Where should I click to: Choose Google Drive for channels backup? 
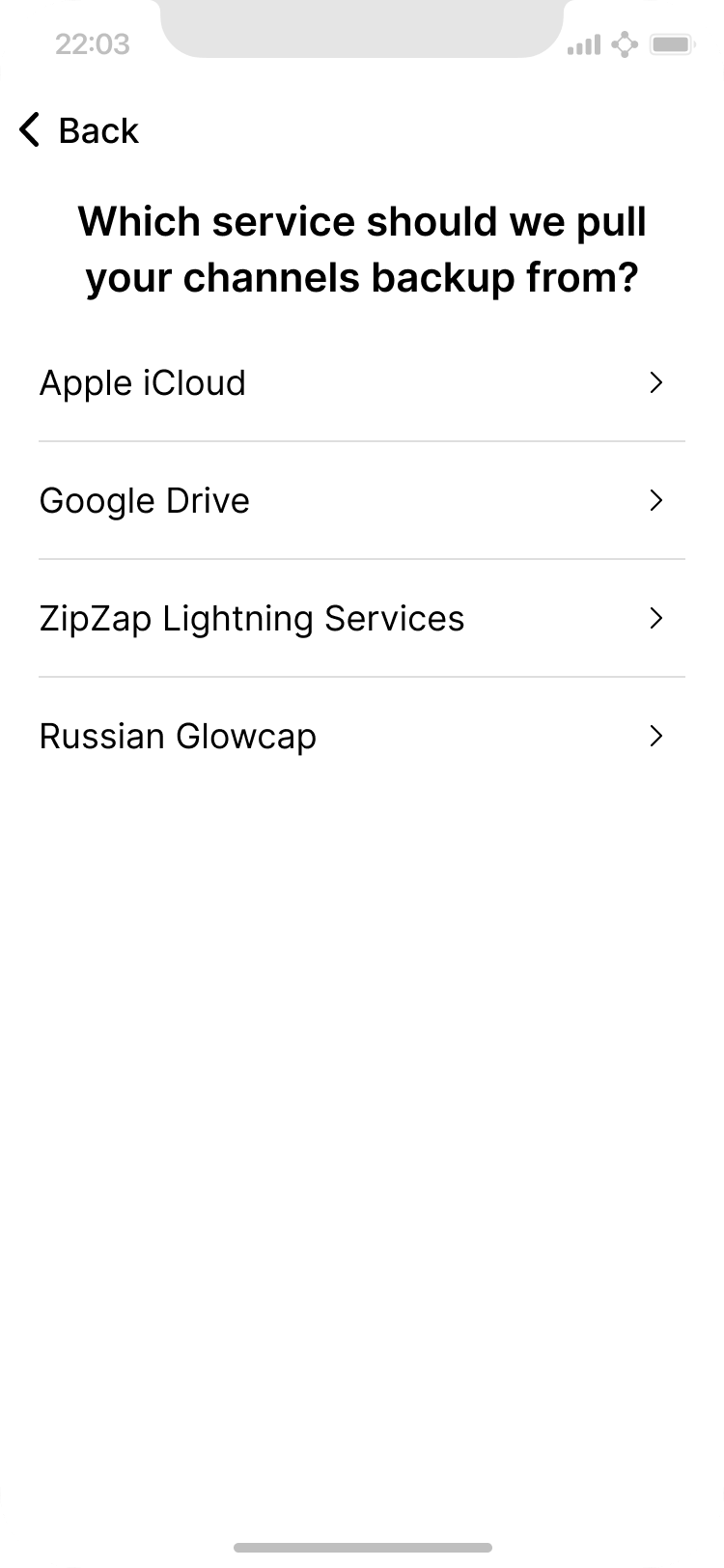point(361,500)
